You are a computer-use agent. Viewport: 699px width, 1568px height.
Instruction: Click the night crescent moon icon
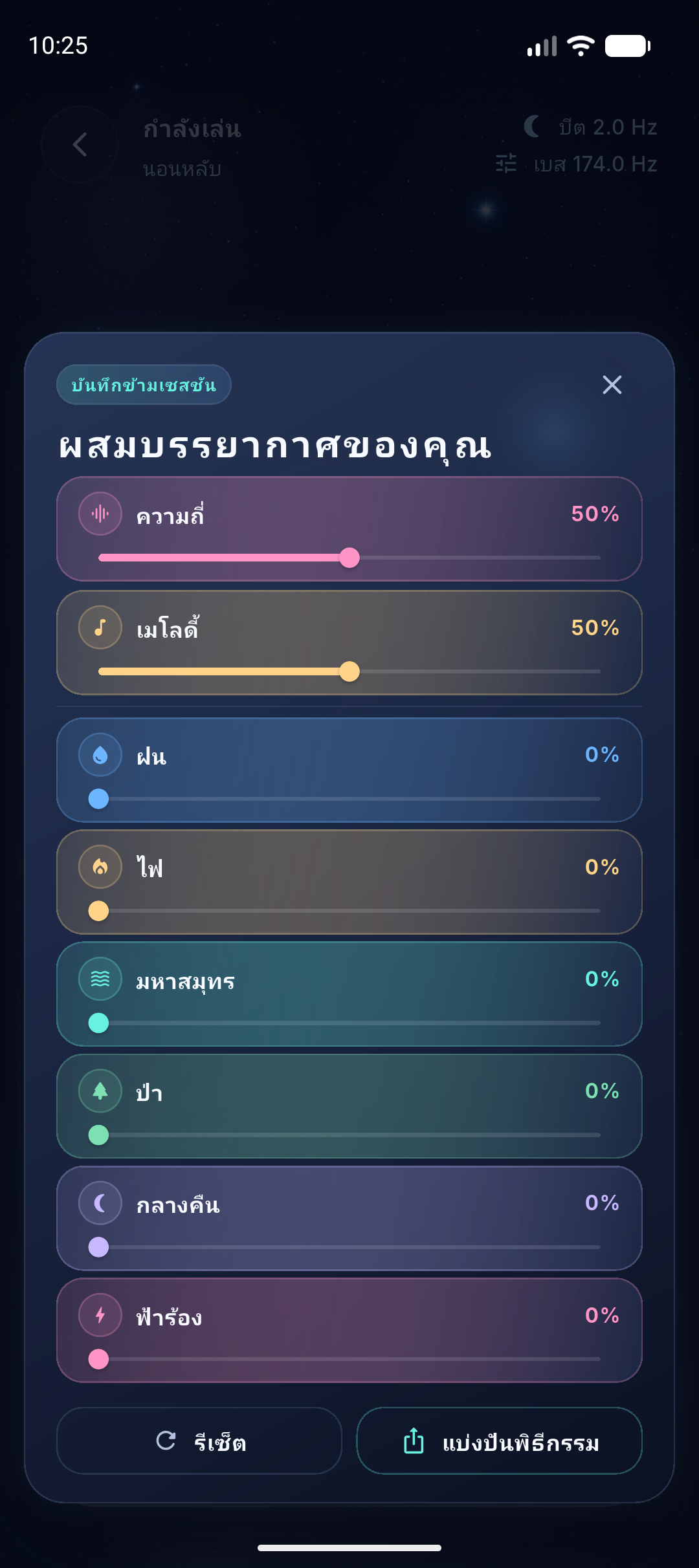(x=99, y=1203)
